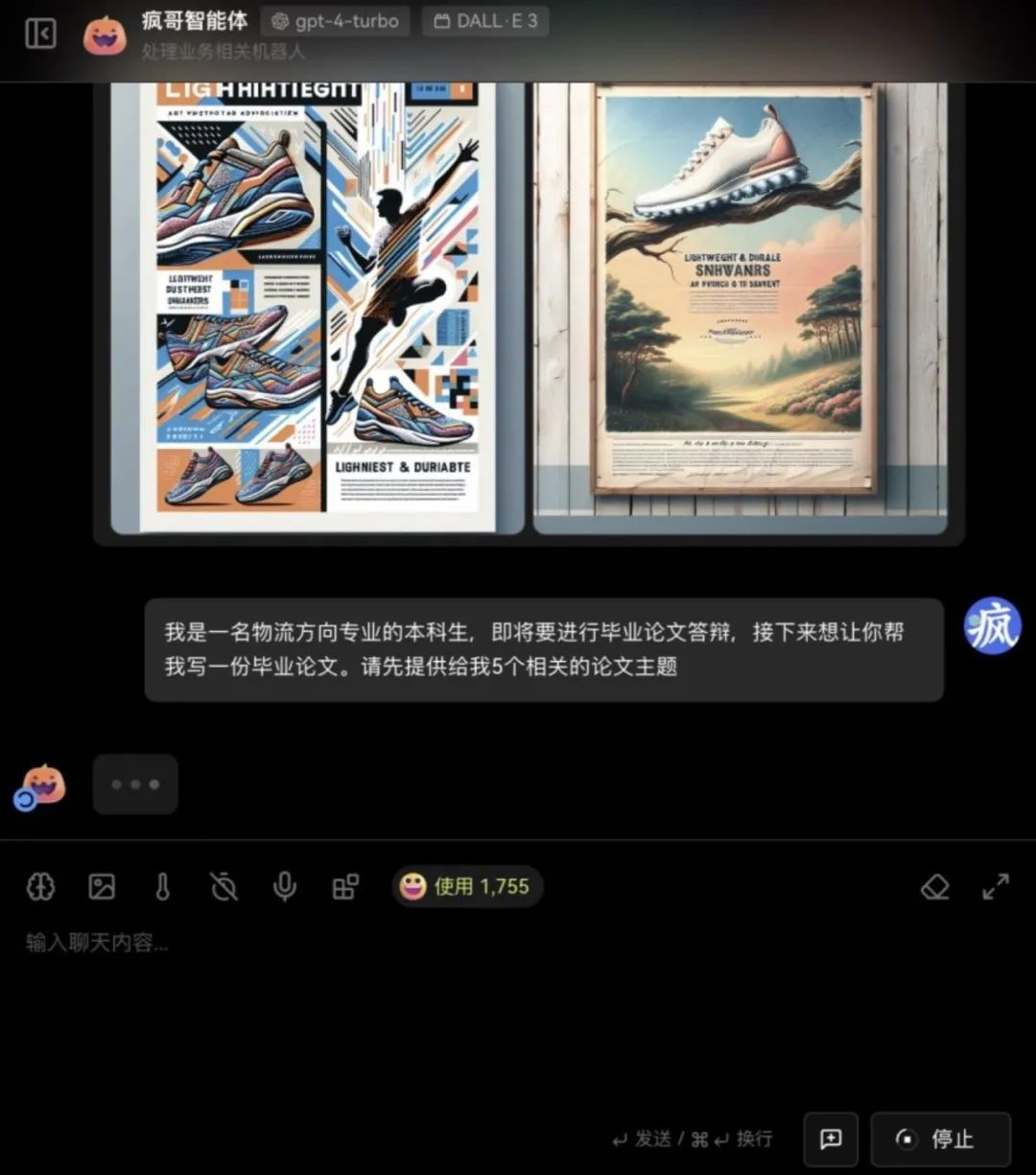Open the plugins grid icon
1036x1175 pixels.
pos(345,887)
